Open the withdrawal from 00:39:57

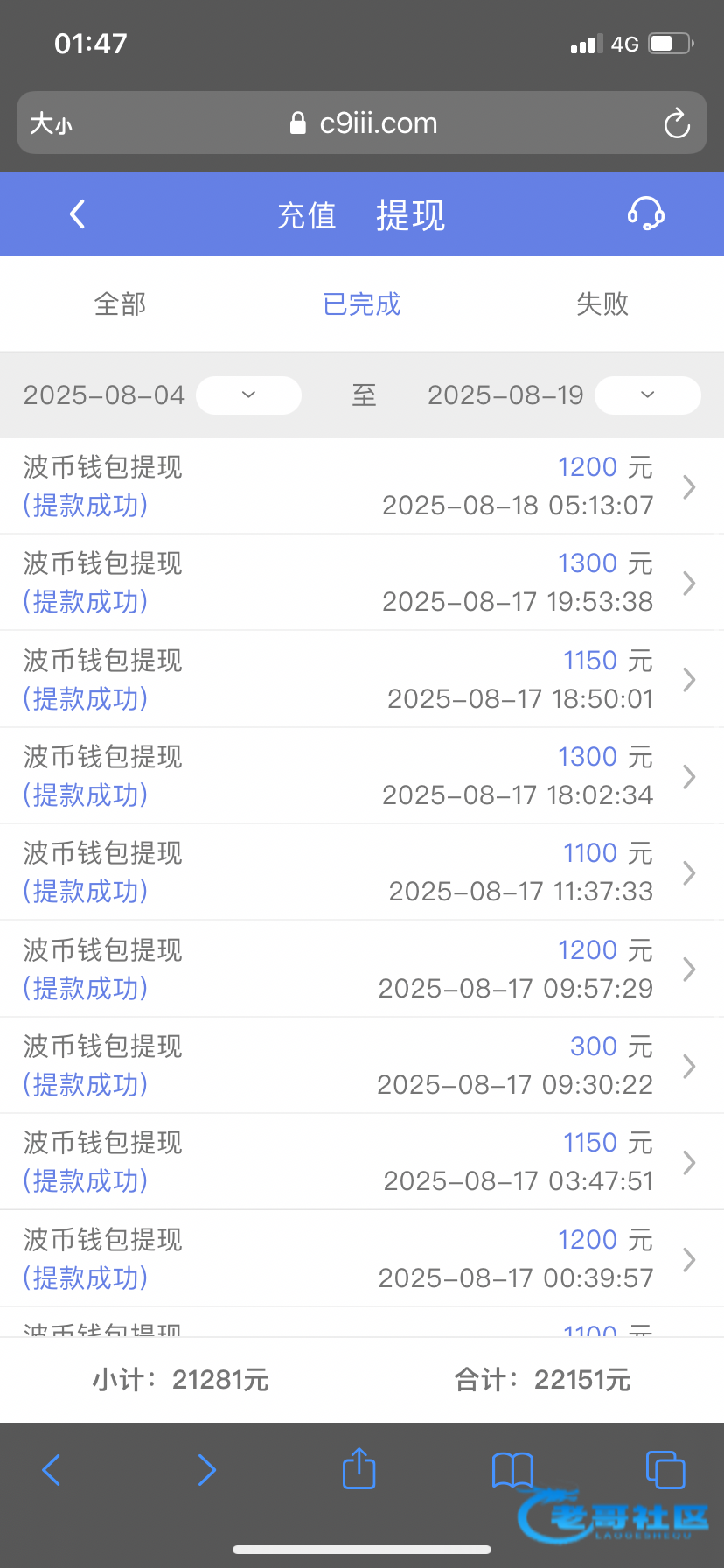pyautogui.click(x=362, y=1258)
